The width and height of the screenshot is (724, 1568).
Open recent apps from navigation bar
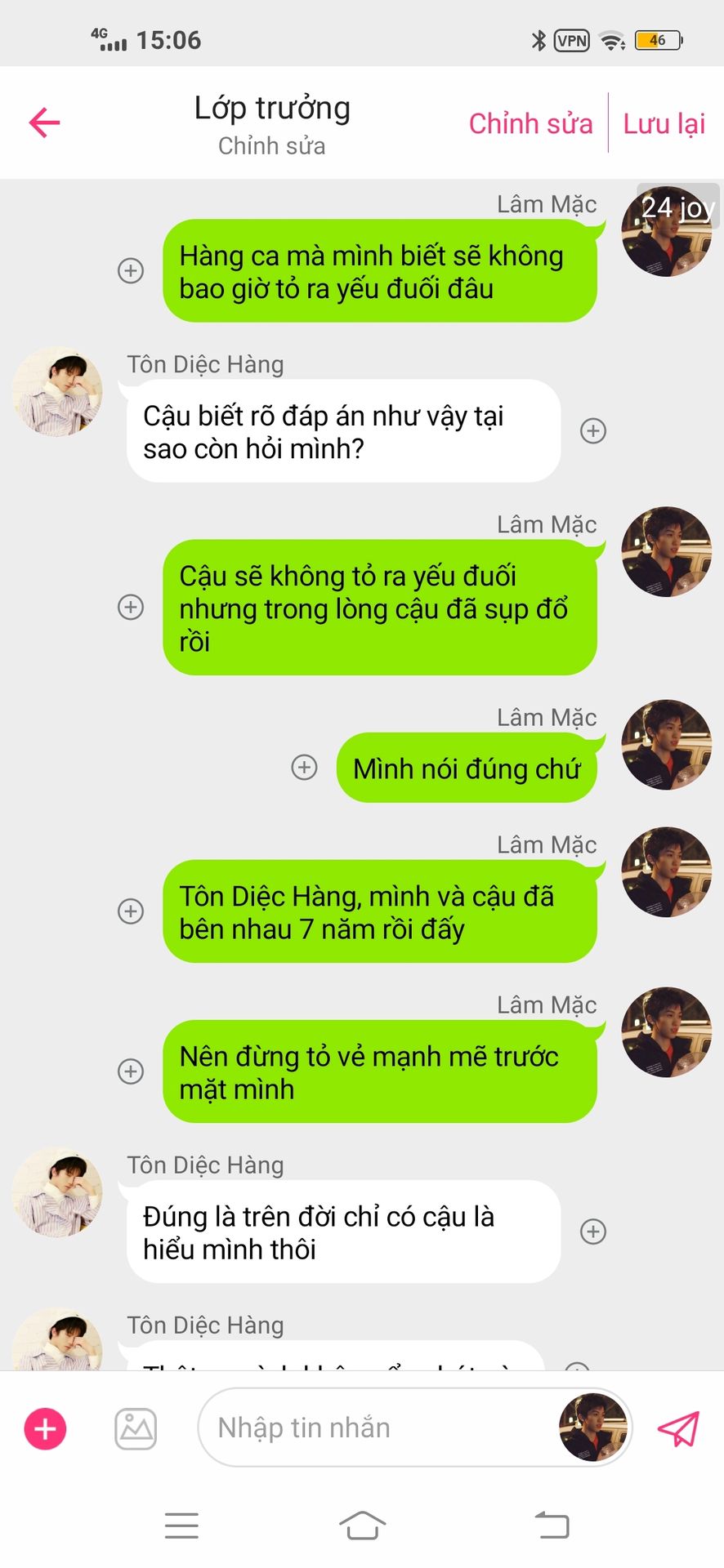click(181, 1526)
